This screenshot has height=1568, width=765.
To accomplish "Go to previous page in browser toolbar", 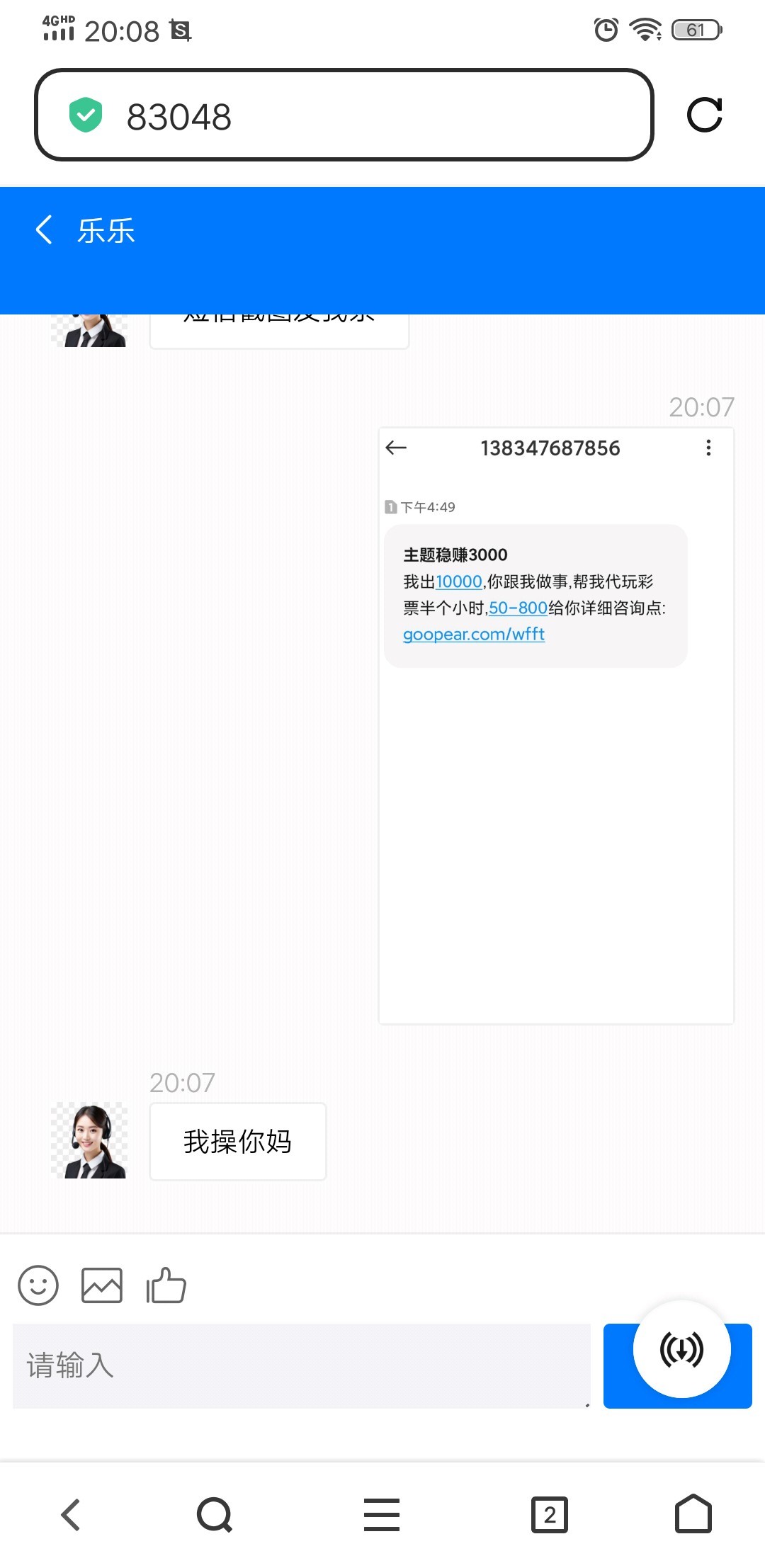I will point(71,1515).
